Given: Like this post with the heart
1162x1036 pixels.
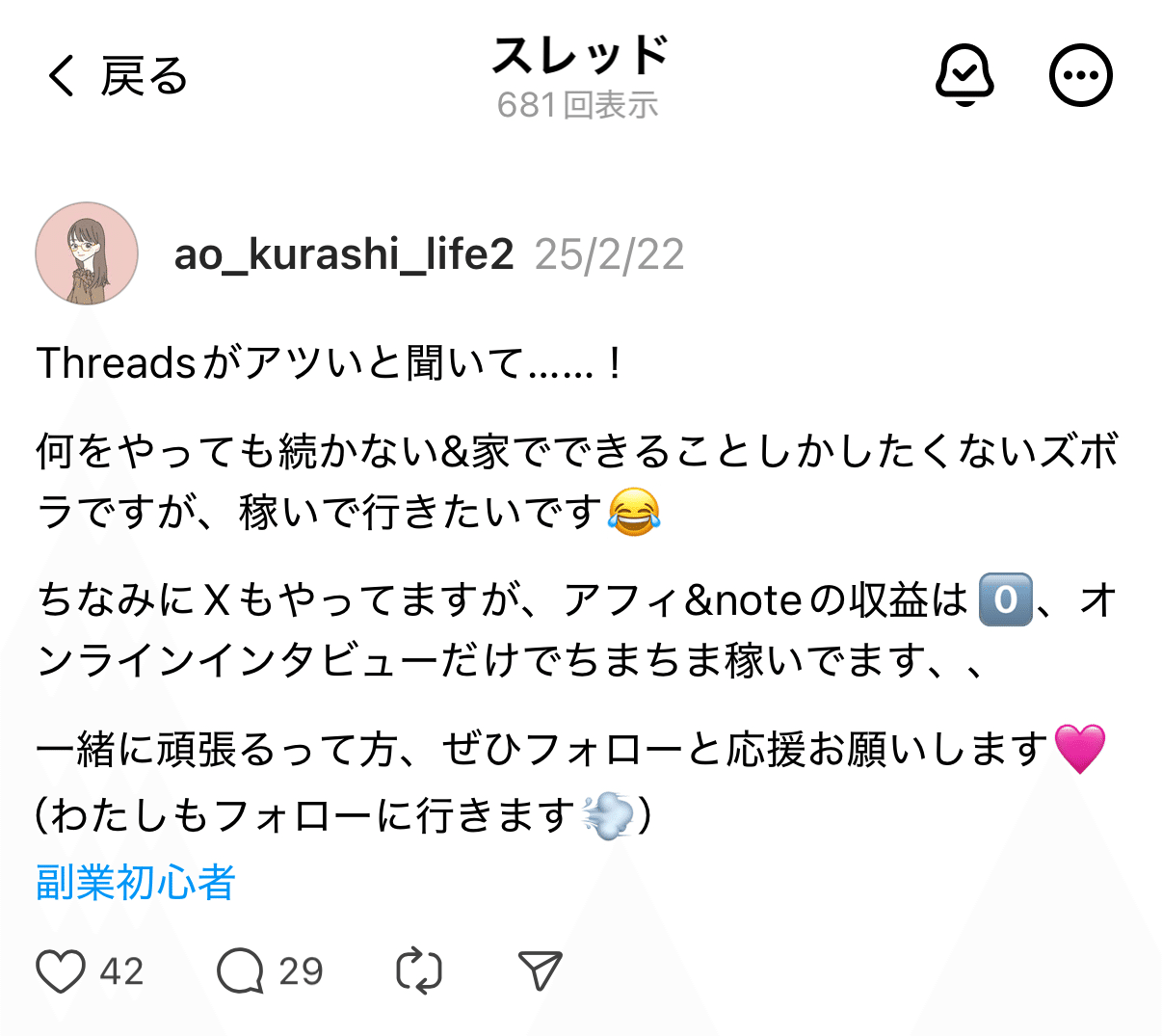Looking at the screenshot, I should pos(61,970).
